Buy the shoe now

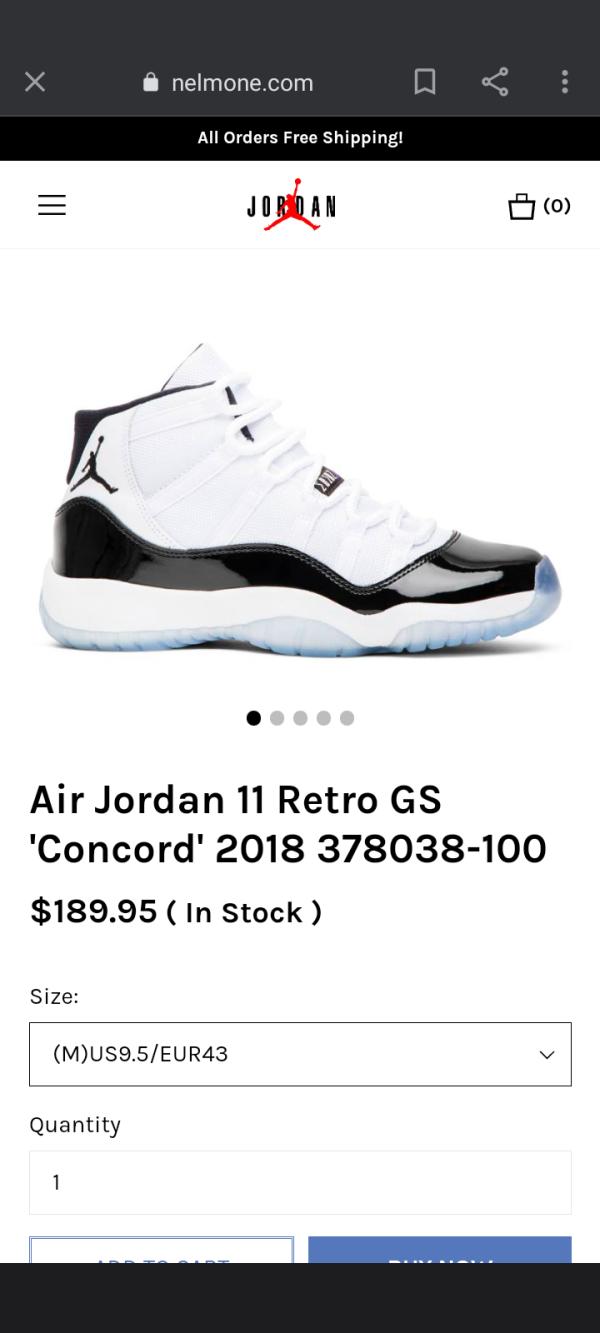(x=440, y=1250)
